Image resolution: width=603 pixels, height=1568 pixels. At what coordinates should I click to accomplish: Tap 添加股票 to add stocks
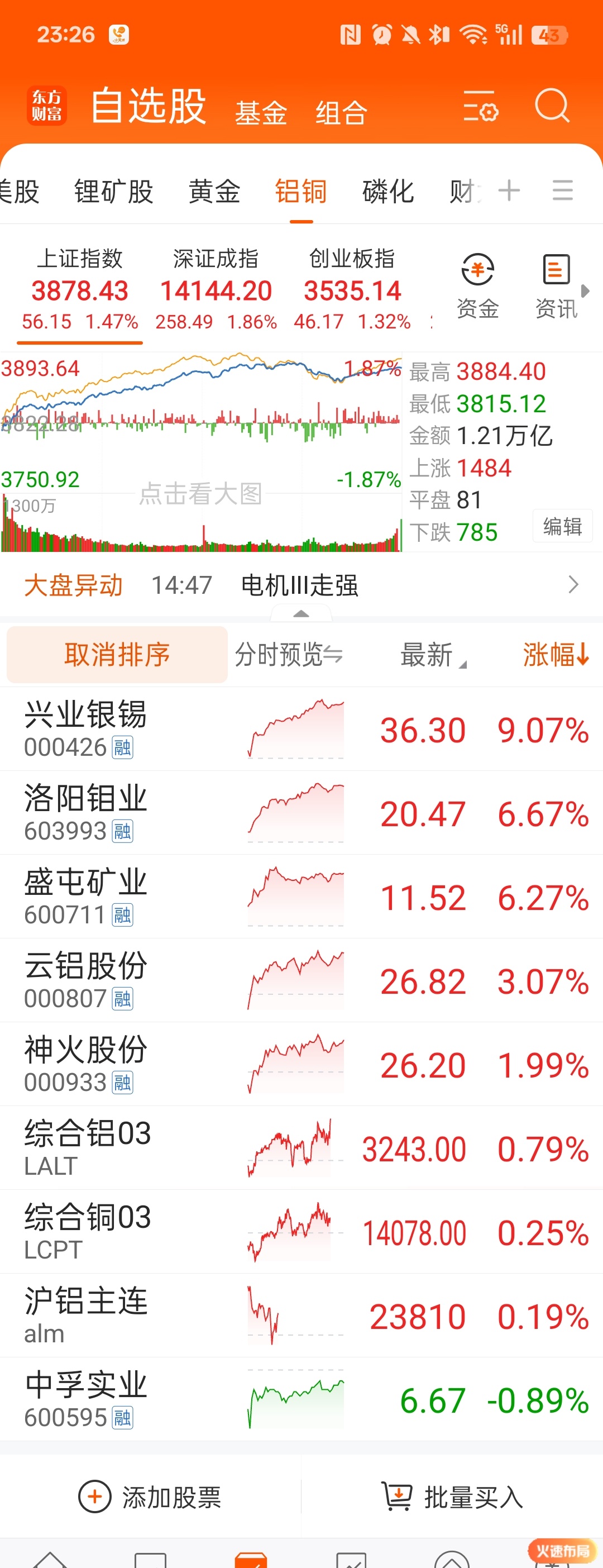tap(150, 1497)
